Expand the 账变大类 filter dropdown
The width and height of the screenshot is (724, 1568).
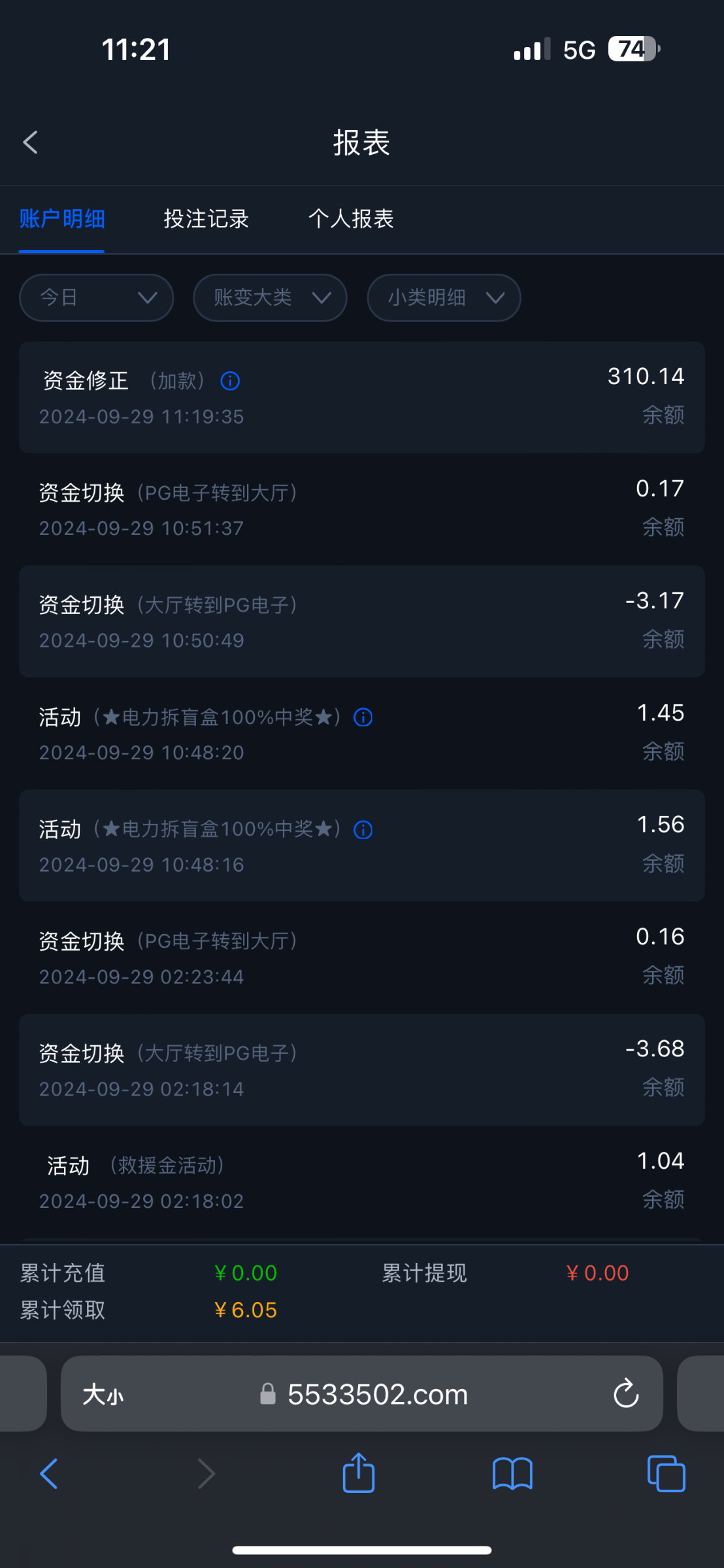pos(270,298)
